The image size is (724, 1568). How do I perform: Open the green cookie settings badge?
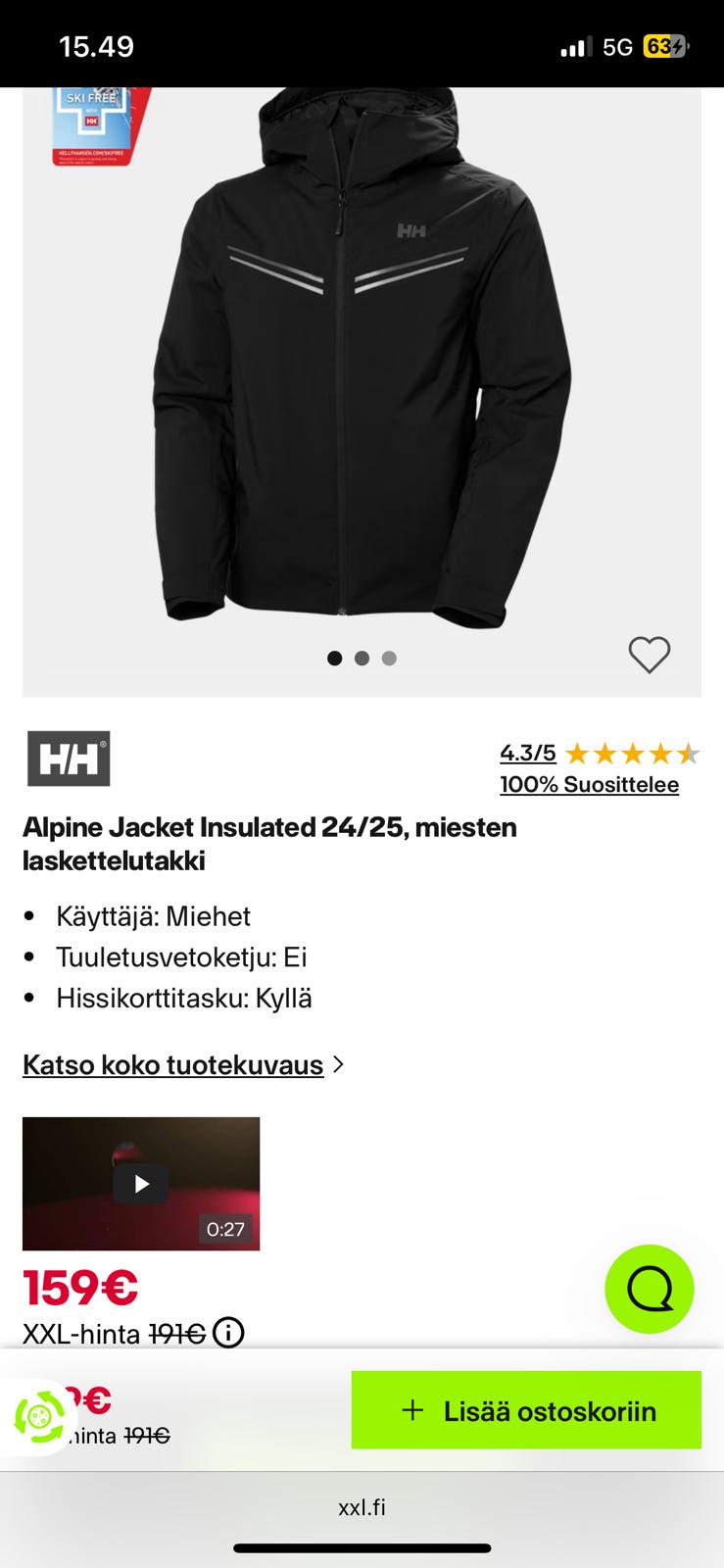tap(39, 1416)
